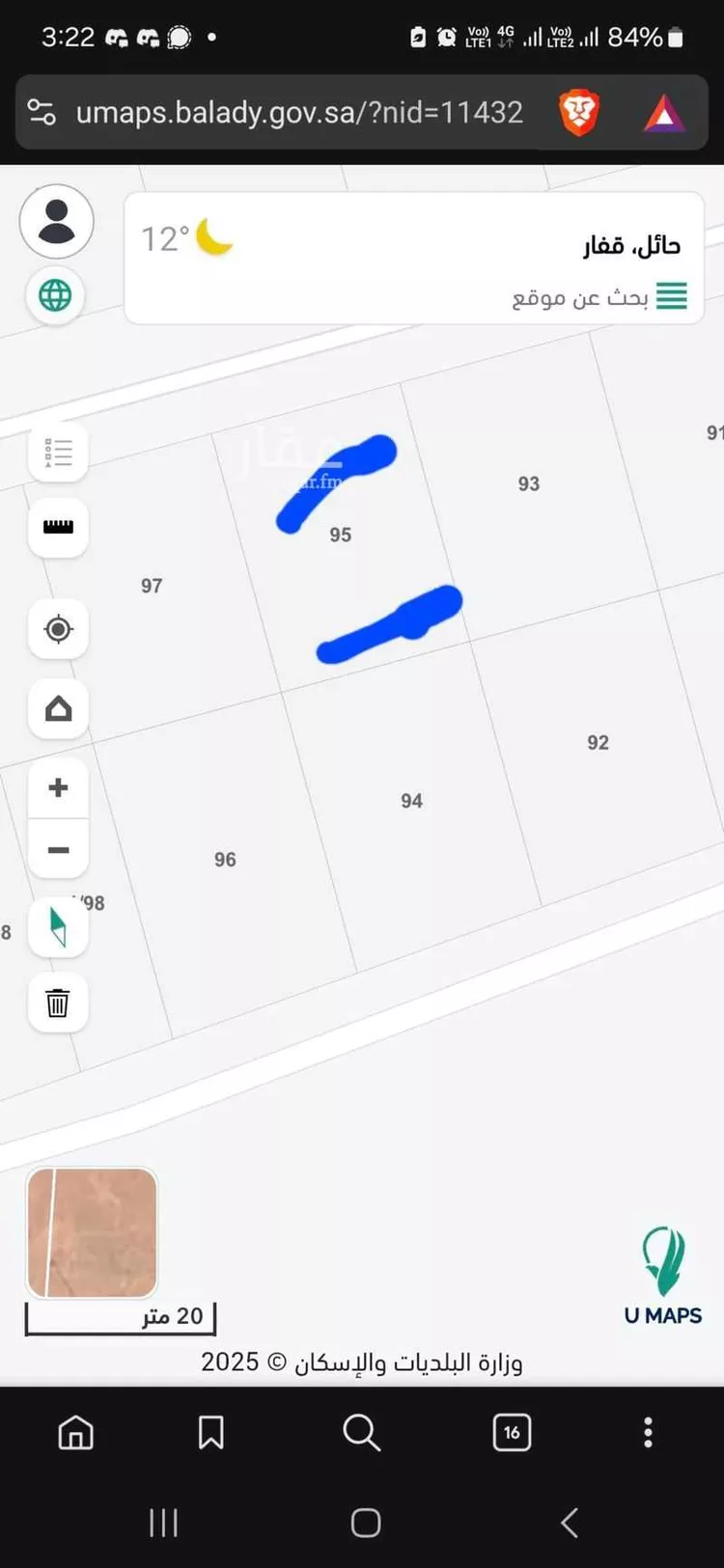Zoom out with the minus button
Image resolution: width=724 pixels, height=1568 pixels.
(x=58, y=850)
